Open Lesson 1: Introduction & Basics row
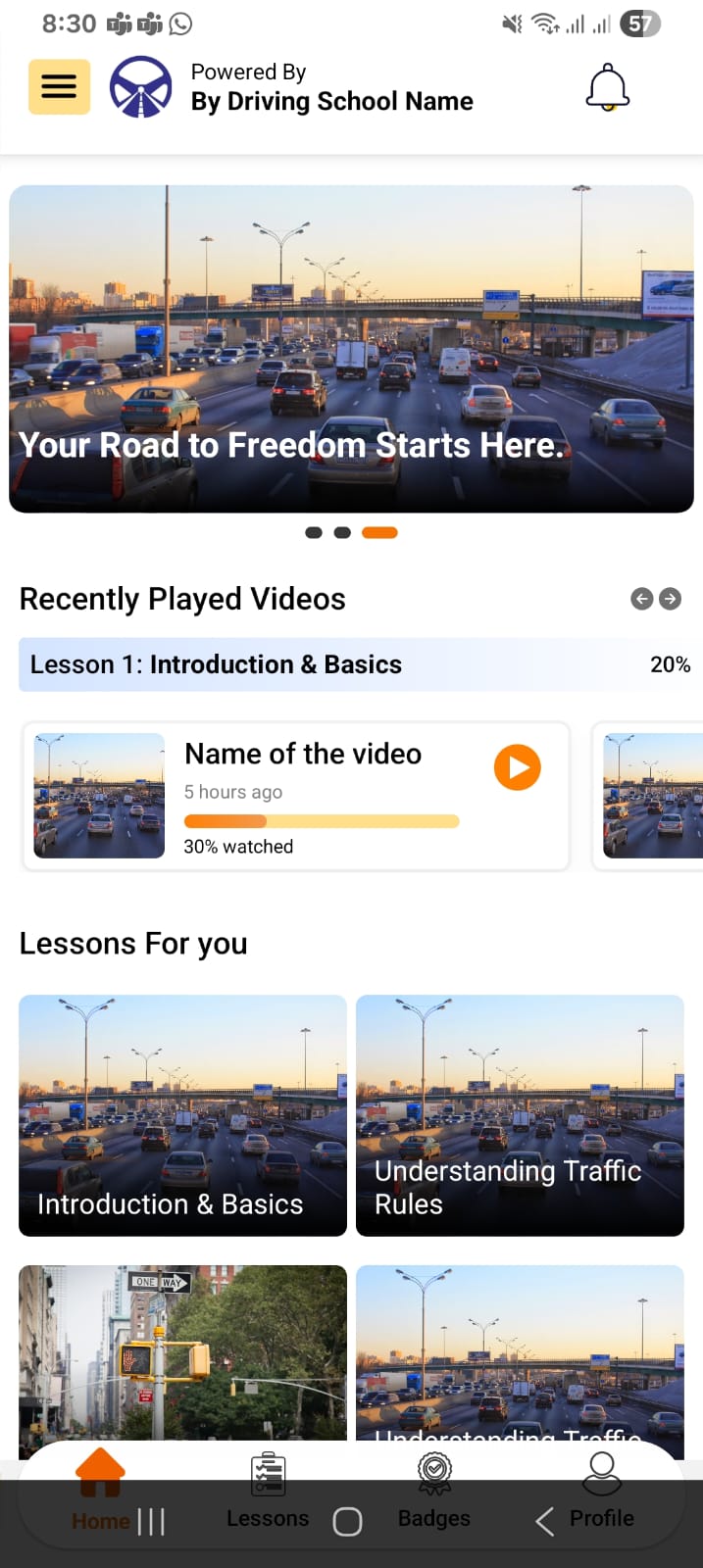Screen dimensions: 703x1568 point(353,664)
